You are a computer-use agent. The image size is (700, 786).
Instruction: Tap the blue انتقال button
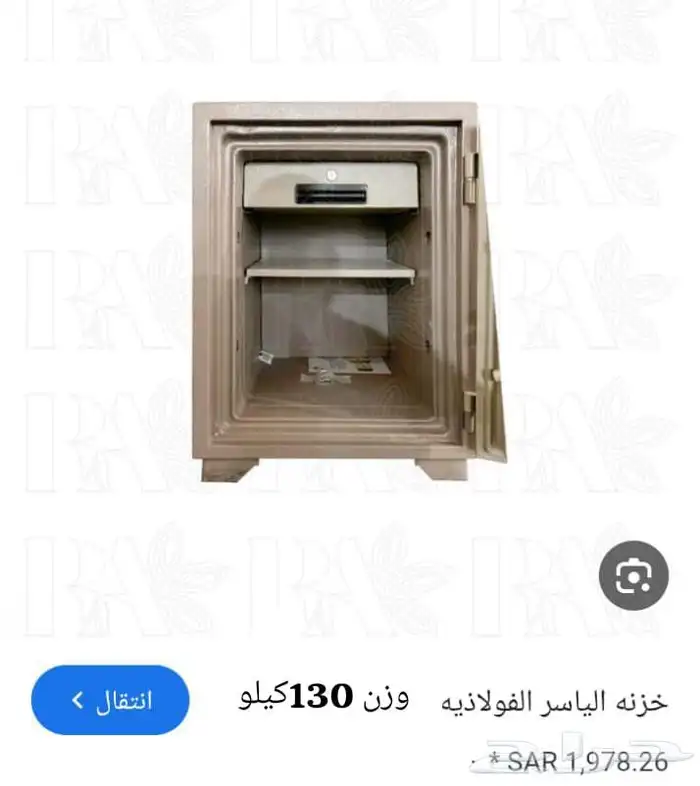coord(111,699)
